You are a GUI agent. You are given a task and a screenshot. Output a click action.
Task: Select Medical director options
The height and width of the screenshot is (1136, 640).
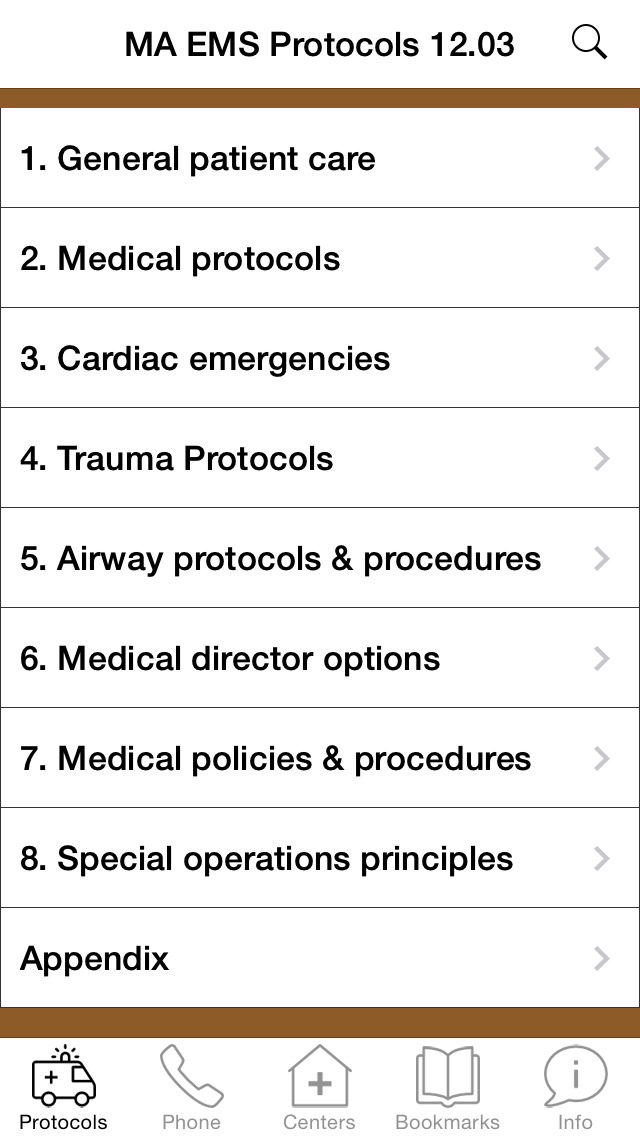(320, 658)
